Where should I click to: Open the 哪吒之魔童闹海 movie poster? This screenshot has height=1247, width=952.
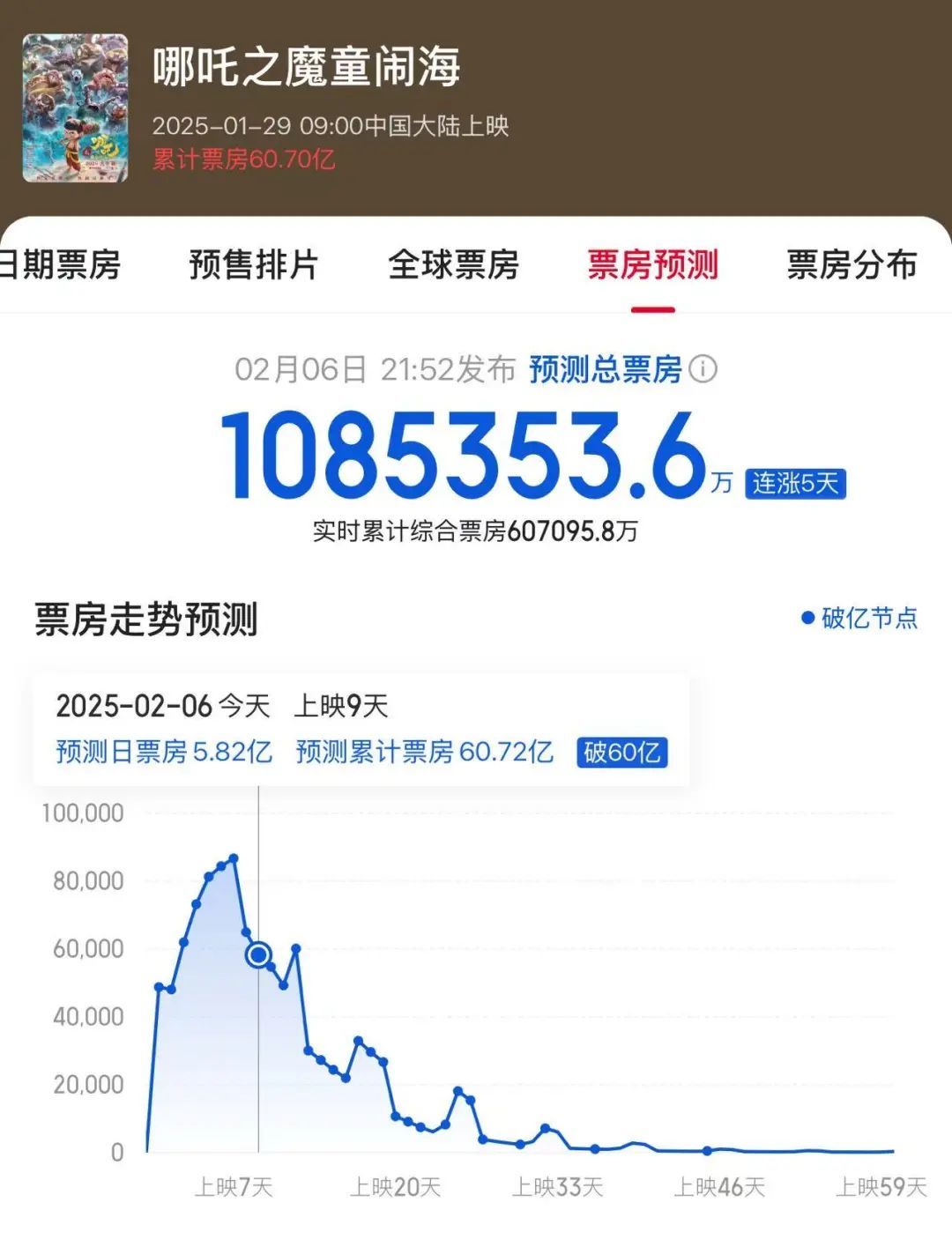(75, 108)
